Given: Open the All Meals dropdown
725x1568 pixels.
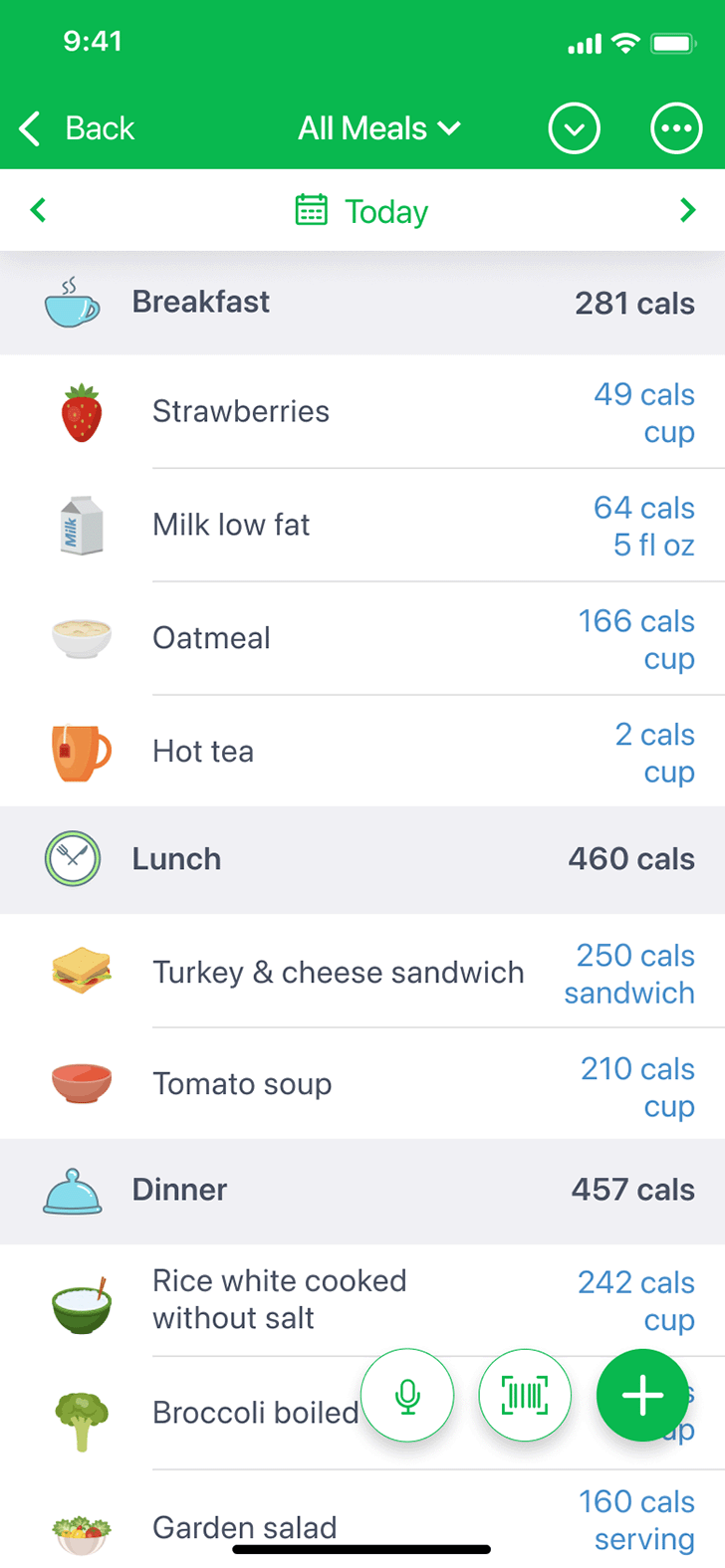Looking at the screenshot, I should (x=378, y=128).
